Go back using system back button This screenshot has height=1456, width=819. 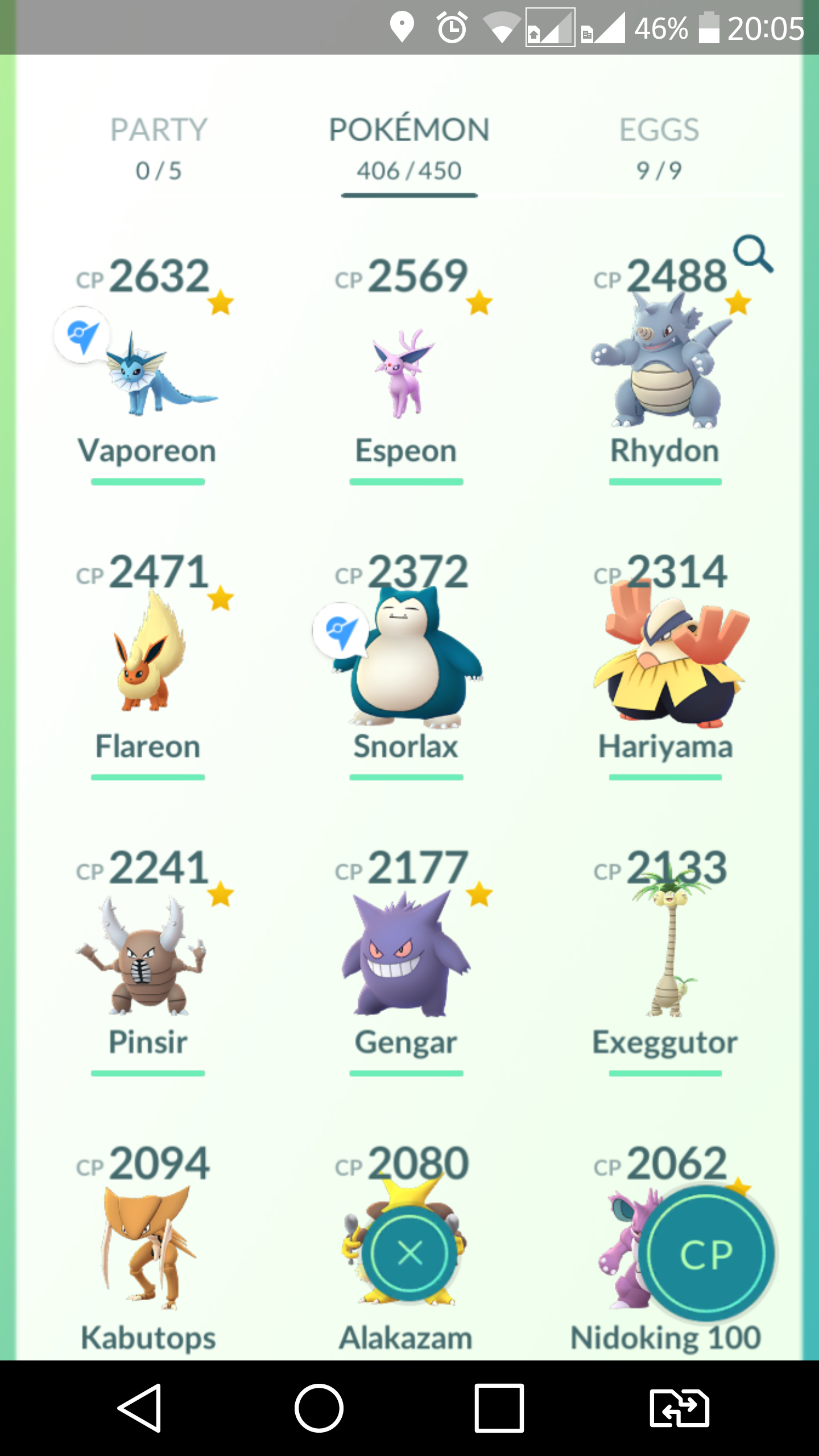[x=140, y=1408]
